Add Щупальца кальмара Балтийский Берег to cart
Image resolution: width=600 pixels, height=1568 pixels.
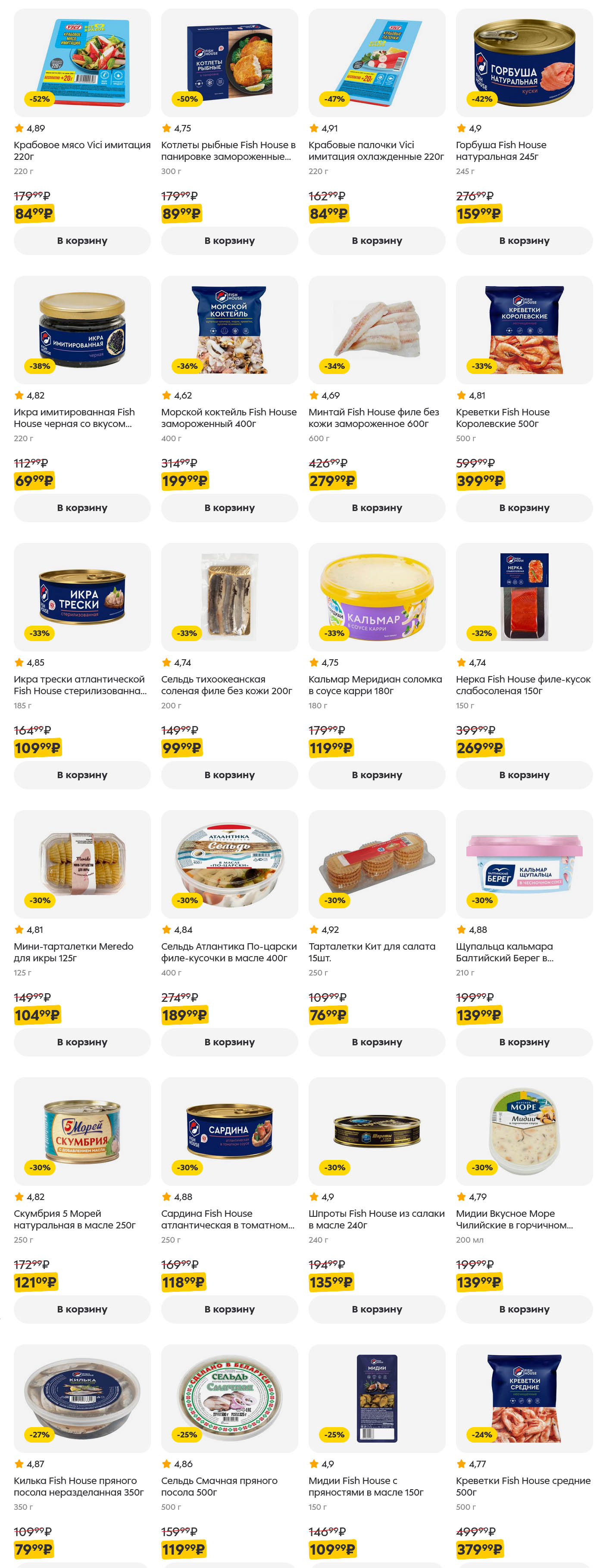(524, 1042)
